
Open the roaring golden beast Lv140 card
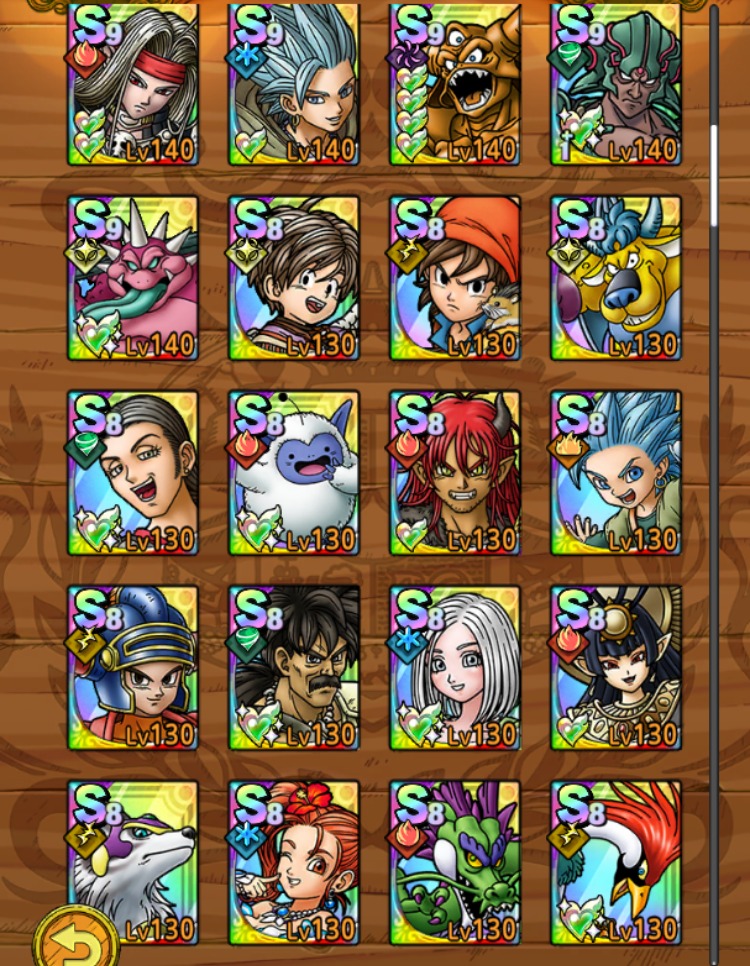[455, 83]
